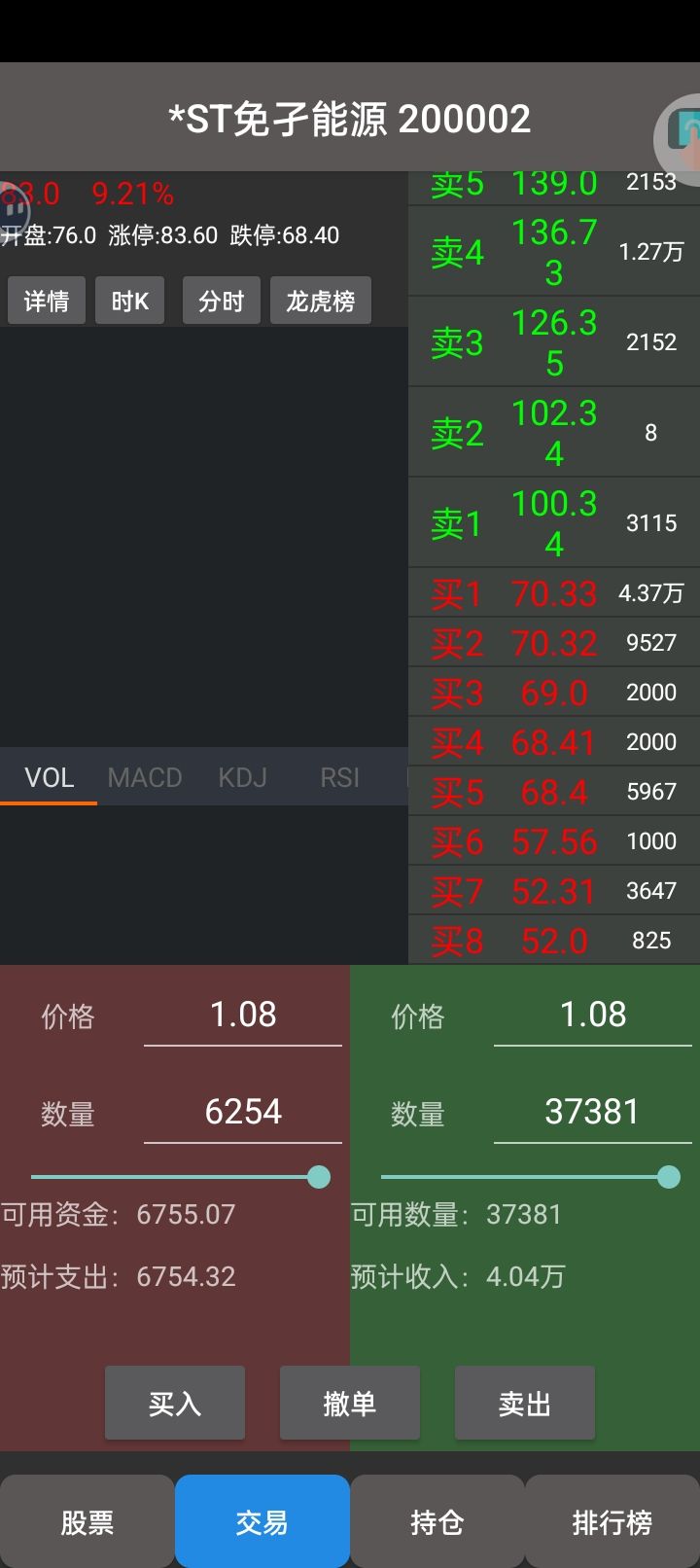
Task: Select the VOL indicator tab
Action: coord(49,777)
